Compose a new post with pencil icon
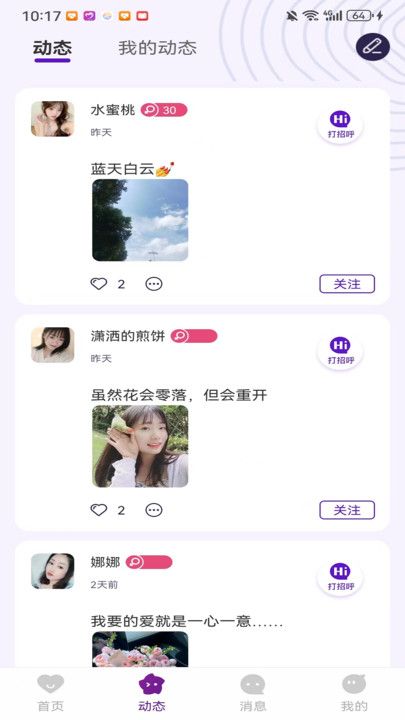The width and height of the screenshot is (405, 720). (x=372, y=47)
